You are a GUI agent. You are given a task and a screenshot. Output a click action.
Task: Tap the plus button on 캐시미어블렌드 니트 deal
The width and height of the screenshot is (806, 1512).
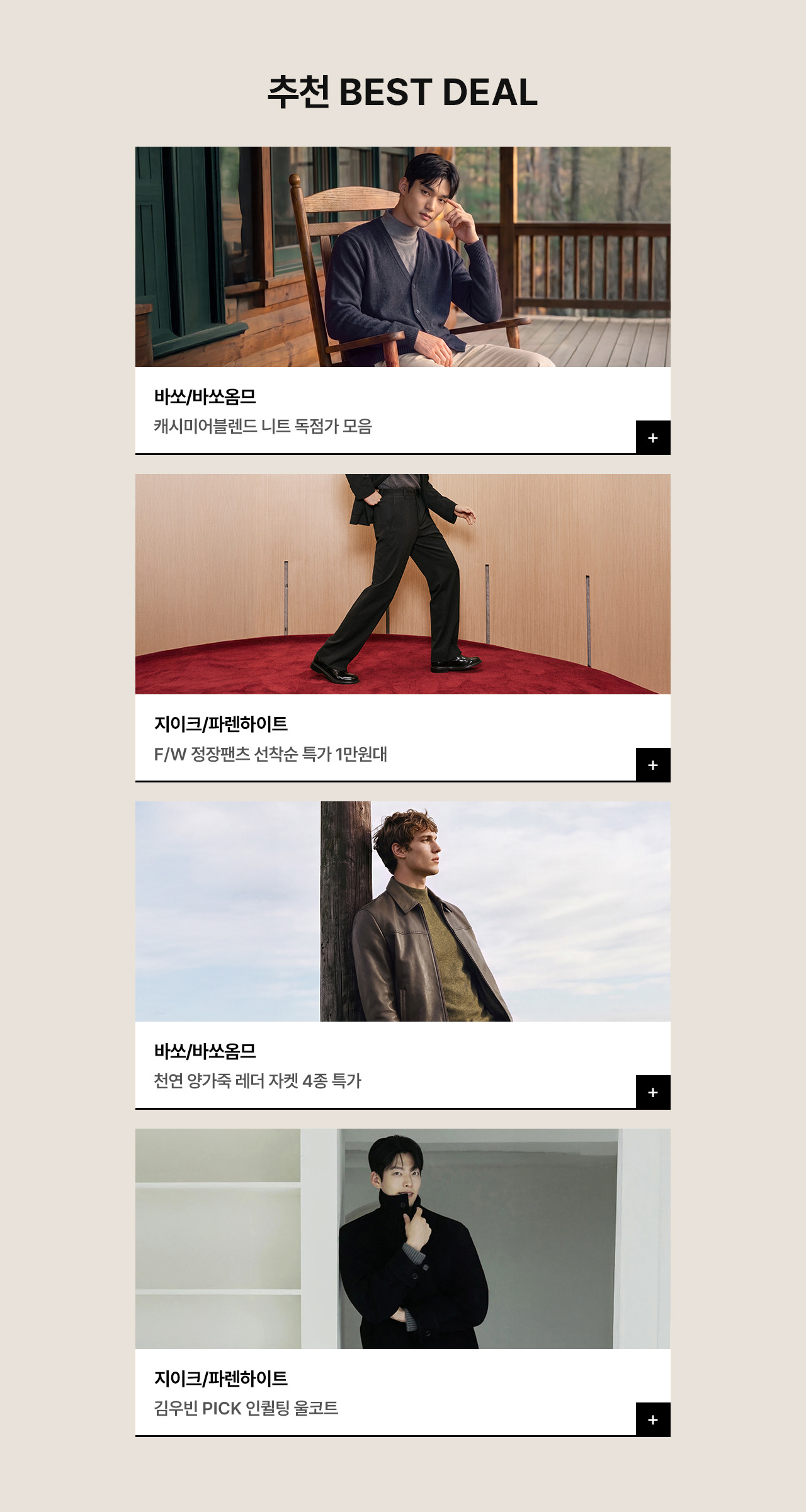point(653,437)
